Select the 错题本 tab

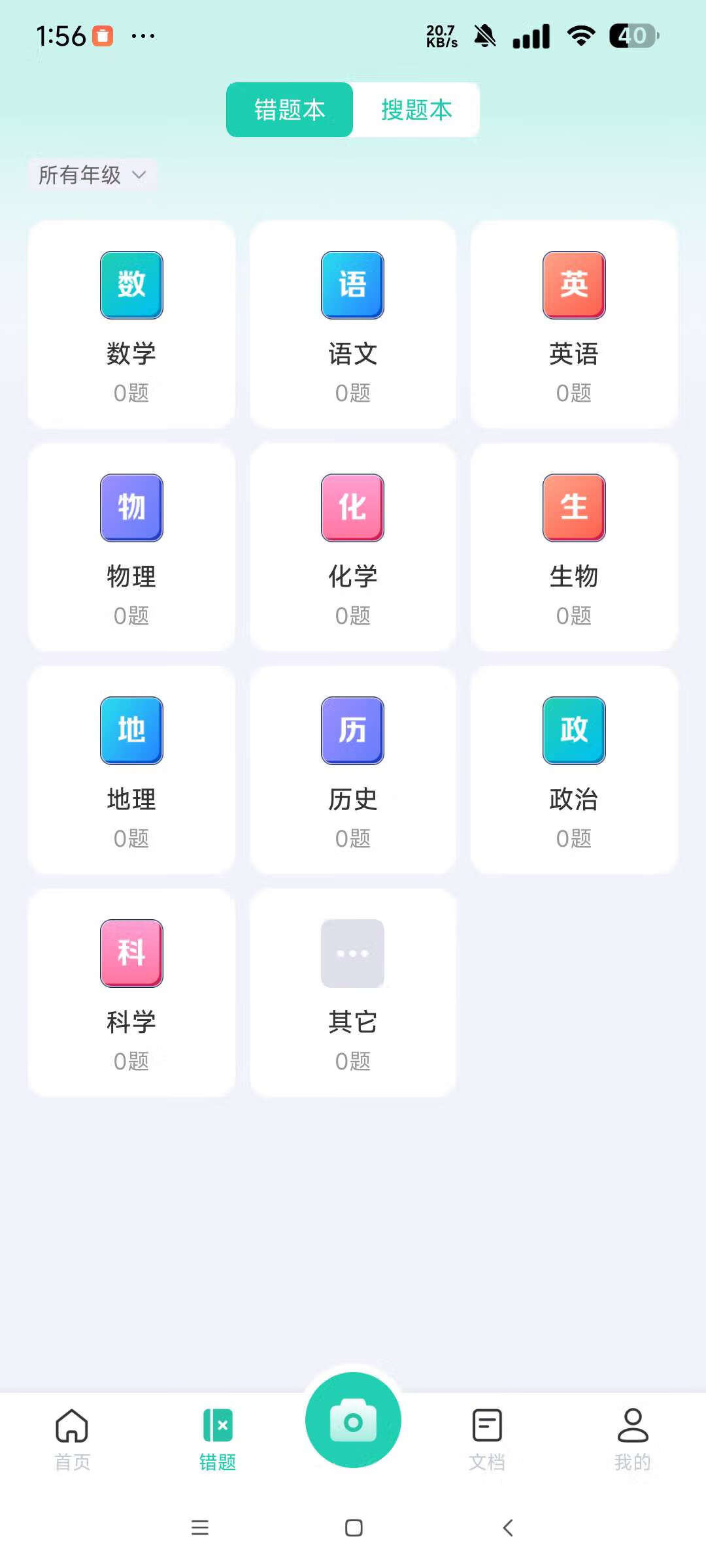(x=290, y=110)
